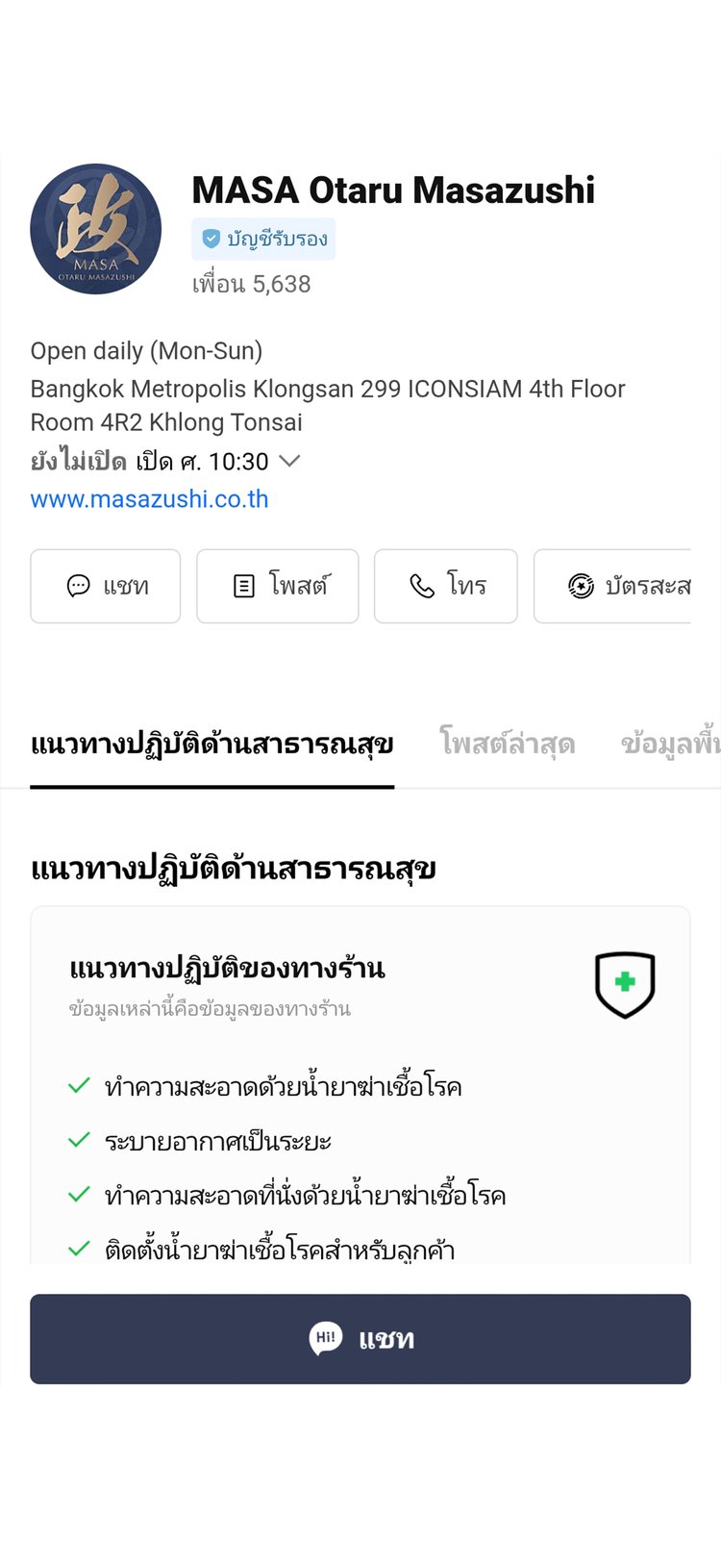Start a chat with the large bottom แชท button
The image size is (721, 1568).
[360, 1339]
